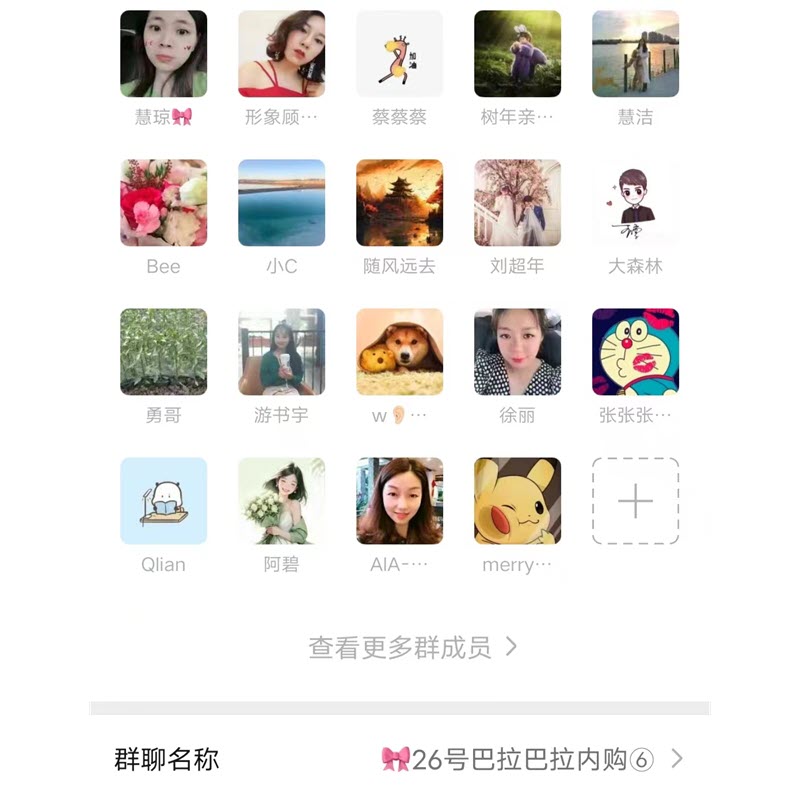The image size is (800, 800).
Task: Open group member 慧琼's profile
Action: (x=163, y=54)
